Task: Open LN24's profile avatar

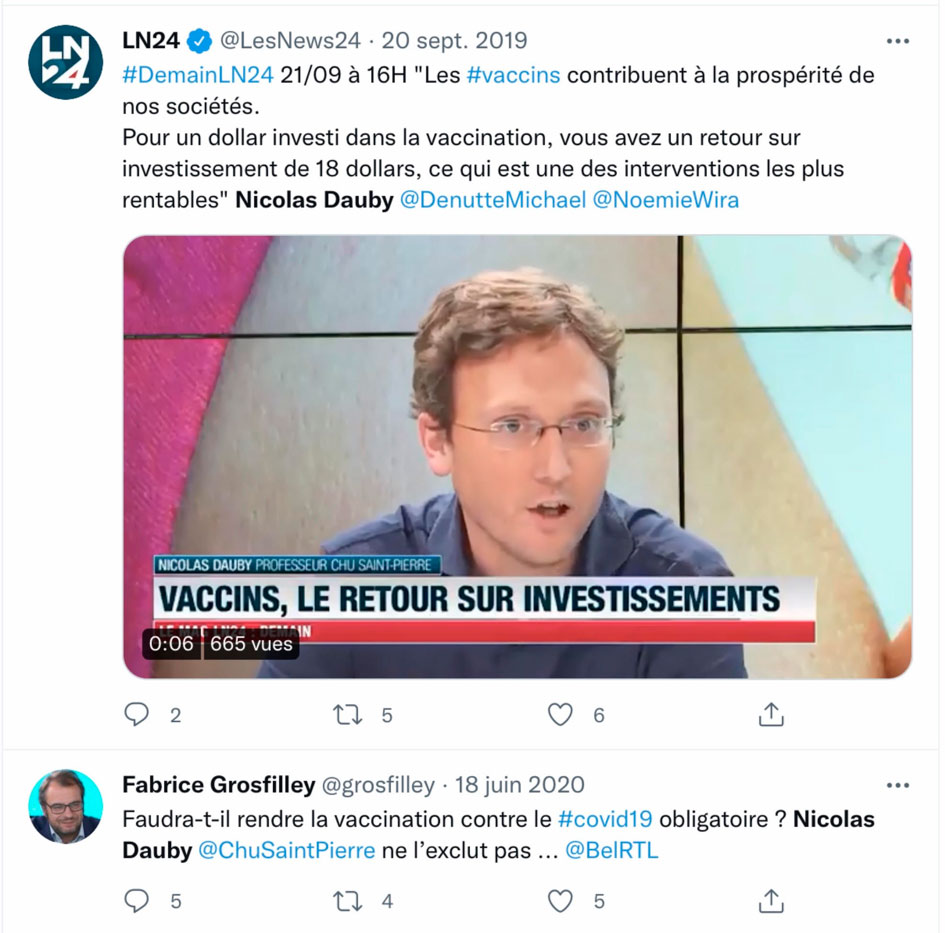Action: [65, 63]
